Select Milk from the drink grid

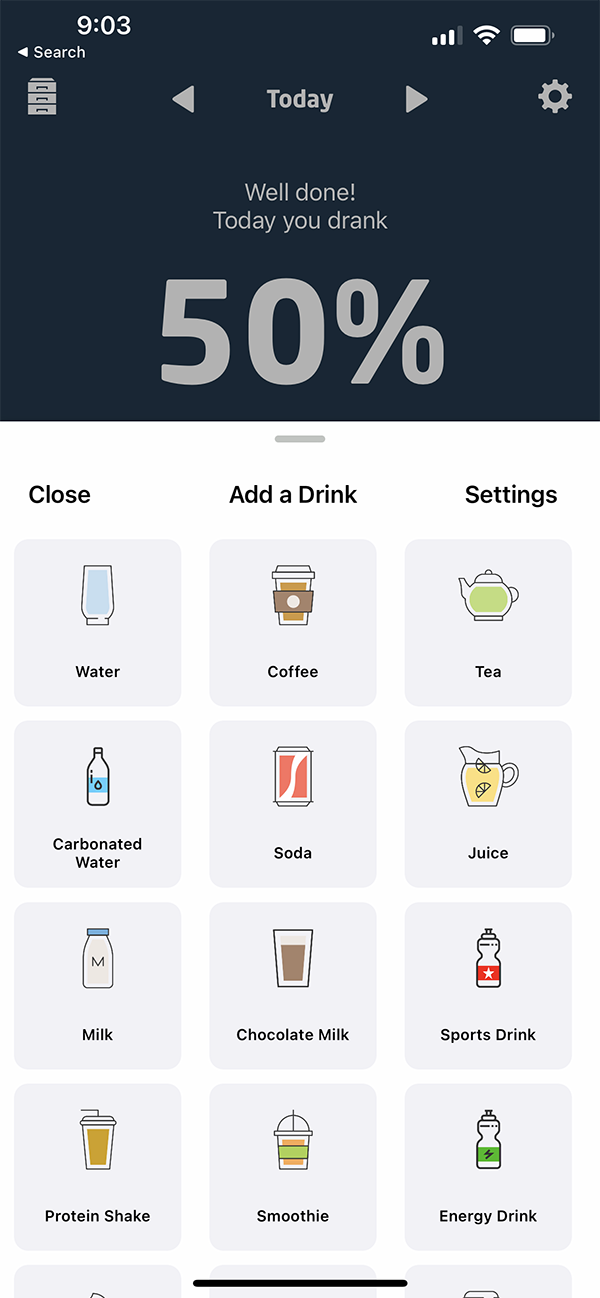click(98, 985)
